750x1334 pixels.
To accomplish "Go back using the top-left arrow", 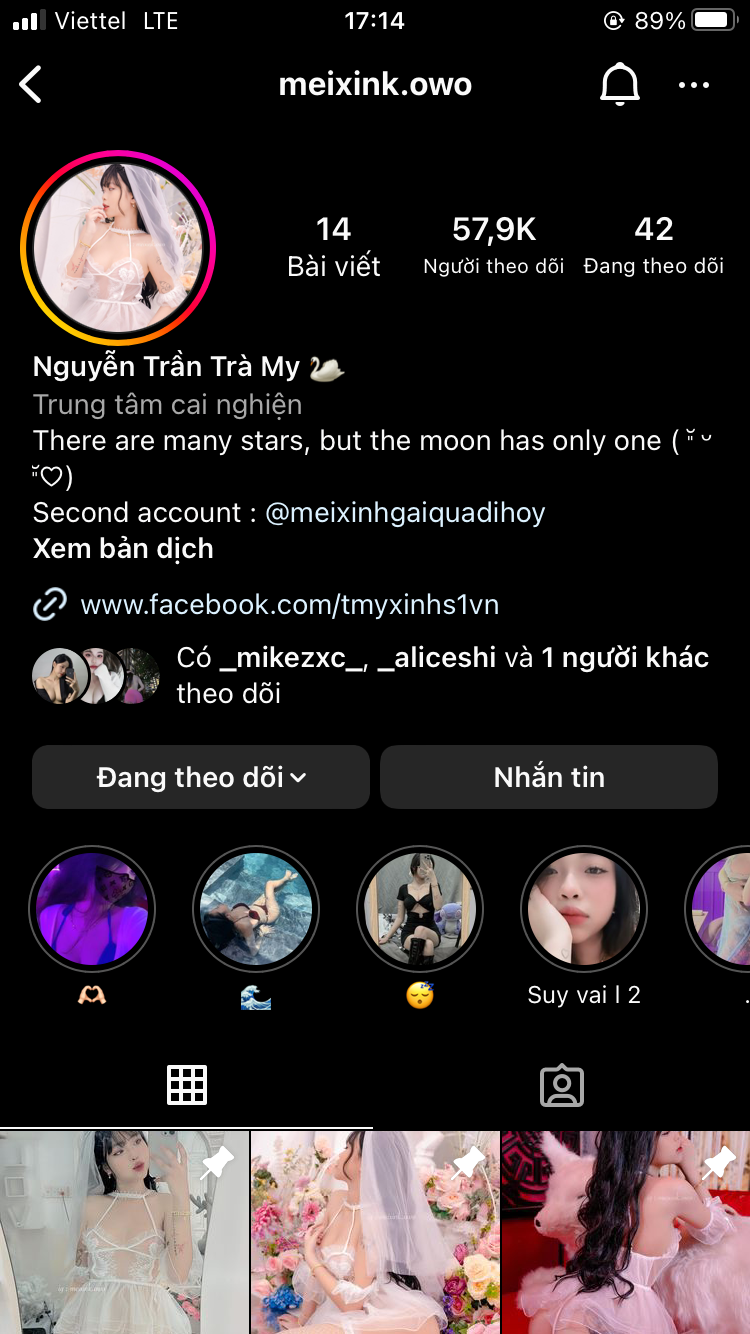I will (31, 85).
